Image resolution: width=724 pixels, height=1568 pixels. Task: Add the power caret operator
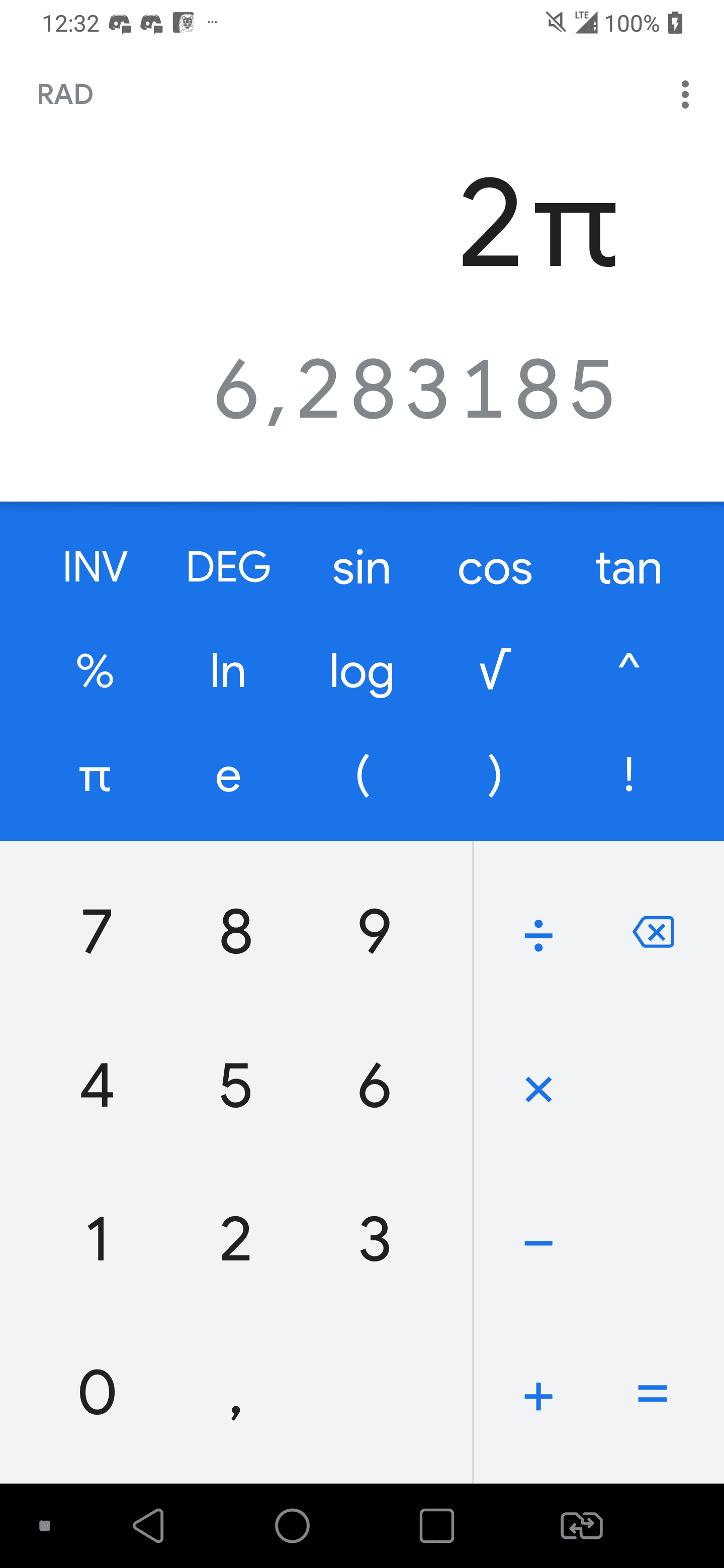(x=628, y=662)
